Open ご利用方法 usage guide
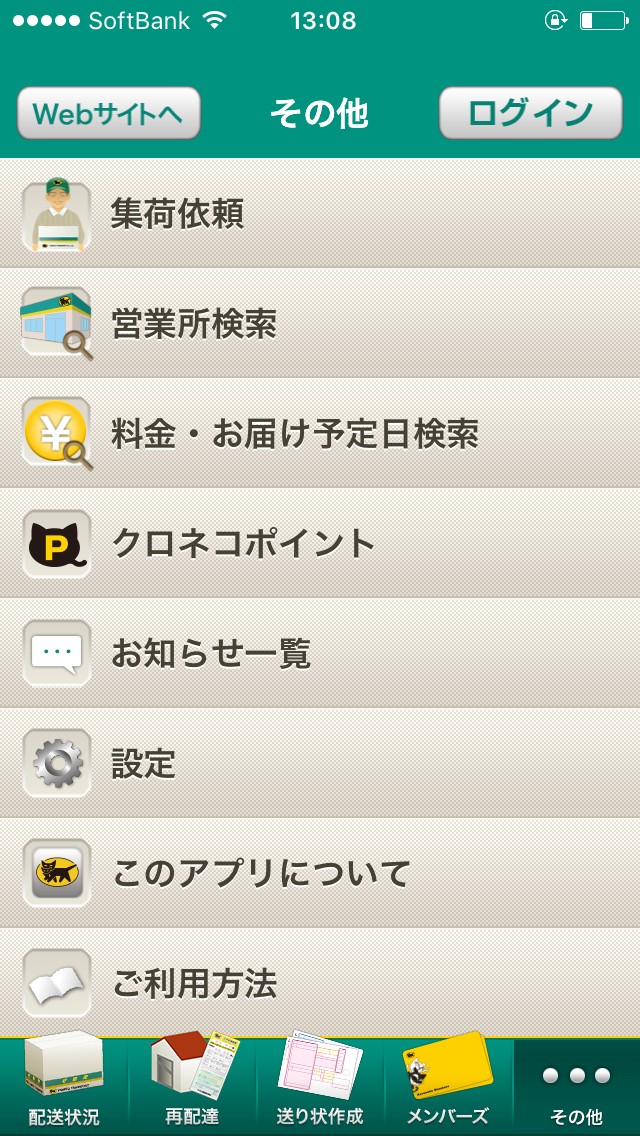 320,984
